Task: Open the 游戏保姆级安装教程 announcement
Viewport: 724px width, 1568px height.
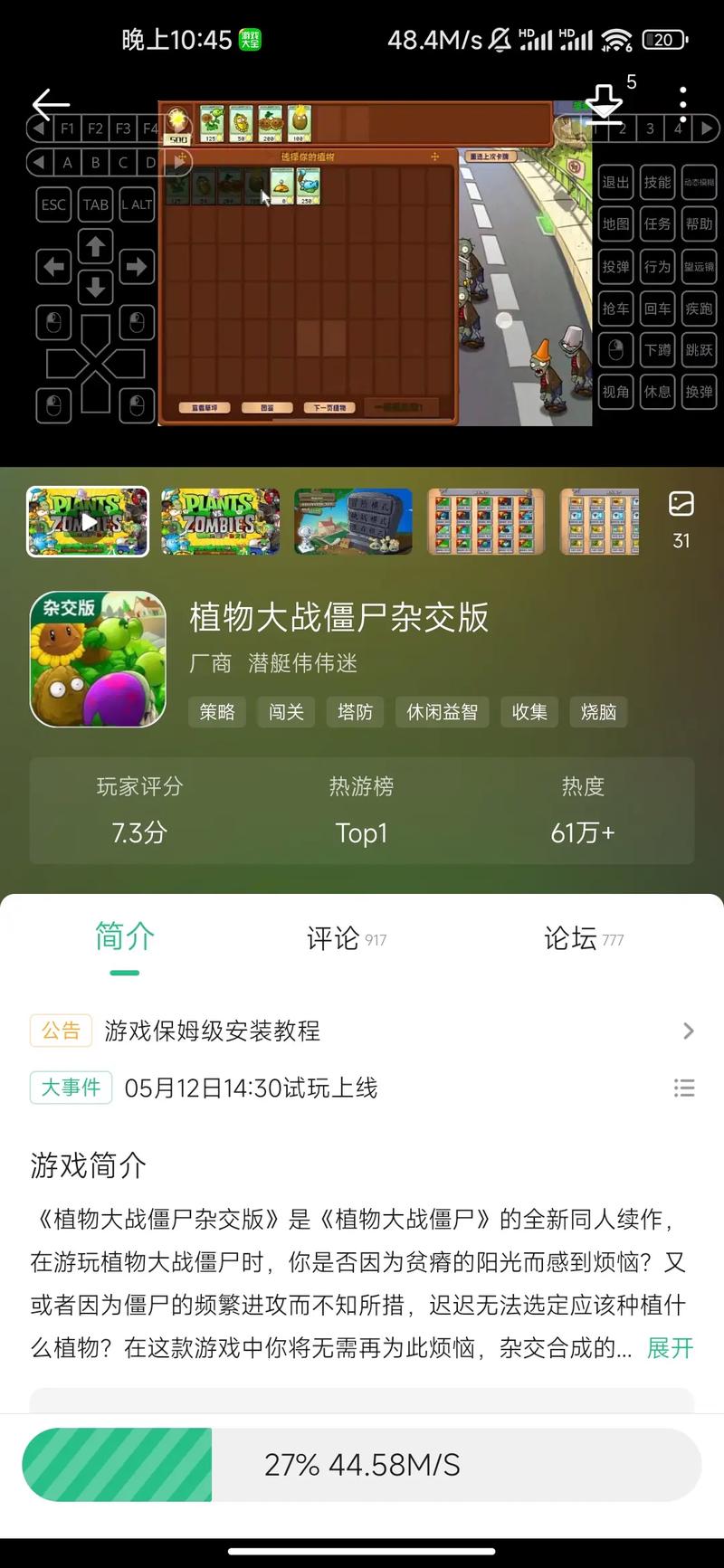Action: [x=213, y=1031]
